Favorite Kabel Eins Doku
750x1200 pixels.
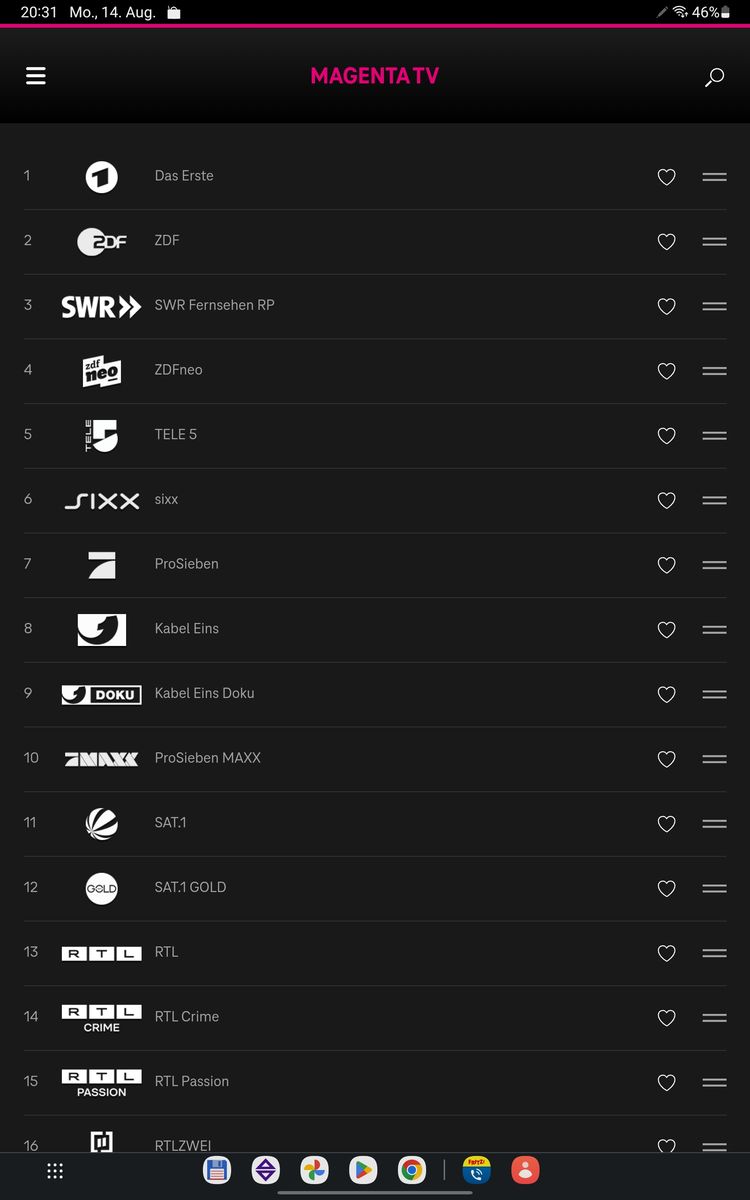coord(667,694)
